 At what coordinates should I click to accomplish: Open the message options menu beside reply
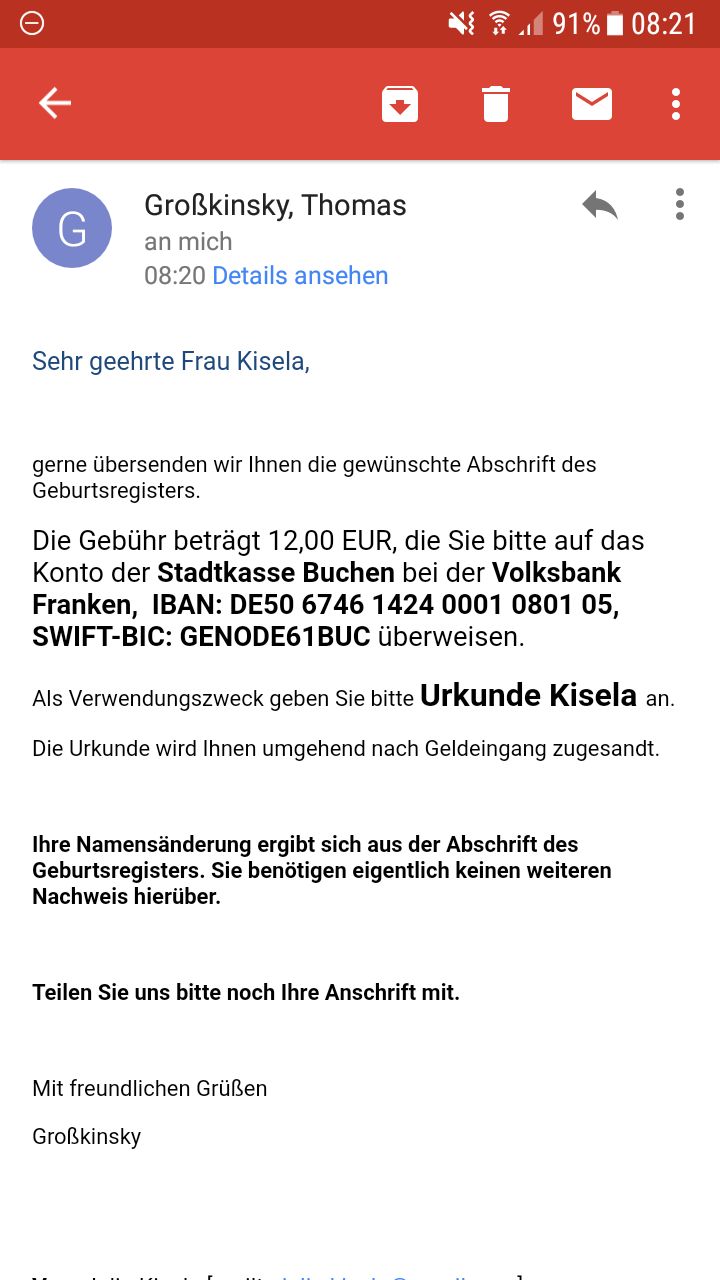coord(680,205)
